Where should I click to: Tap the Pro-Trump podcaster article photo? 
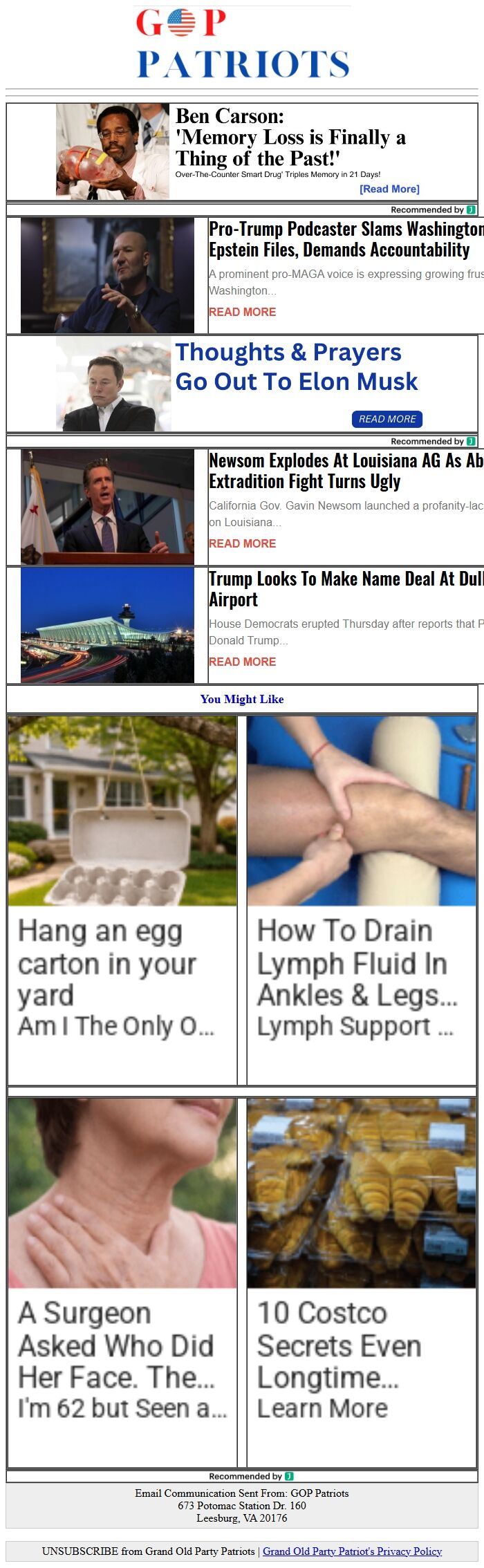coord(107,275)
